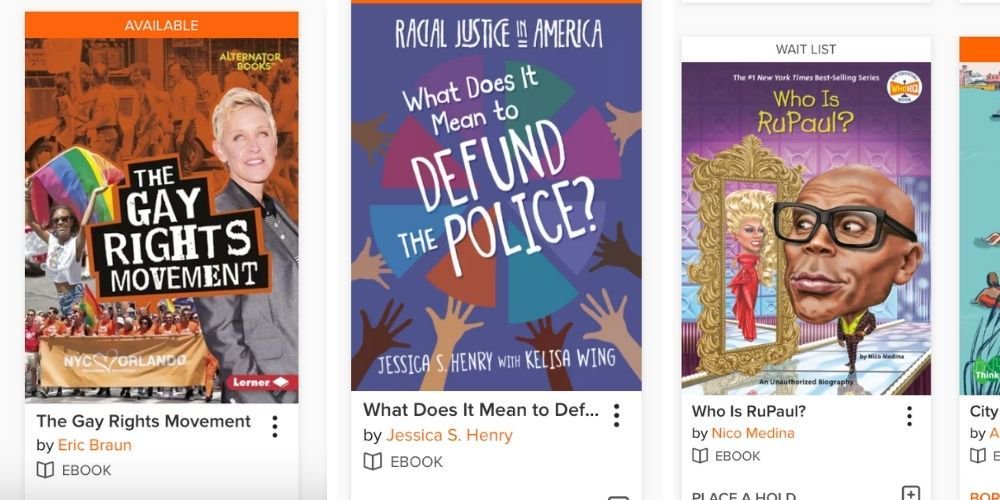This screenshot has height=500, width=1000.
Task: Open options menu for What Does It Mean to Def...
Action: pyautogui.click(x=616, y=415)
